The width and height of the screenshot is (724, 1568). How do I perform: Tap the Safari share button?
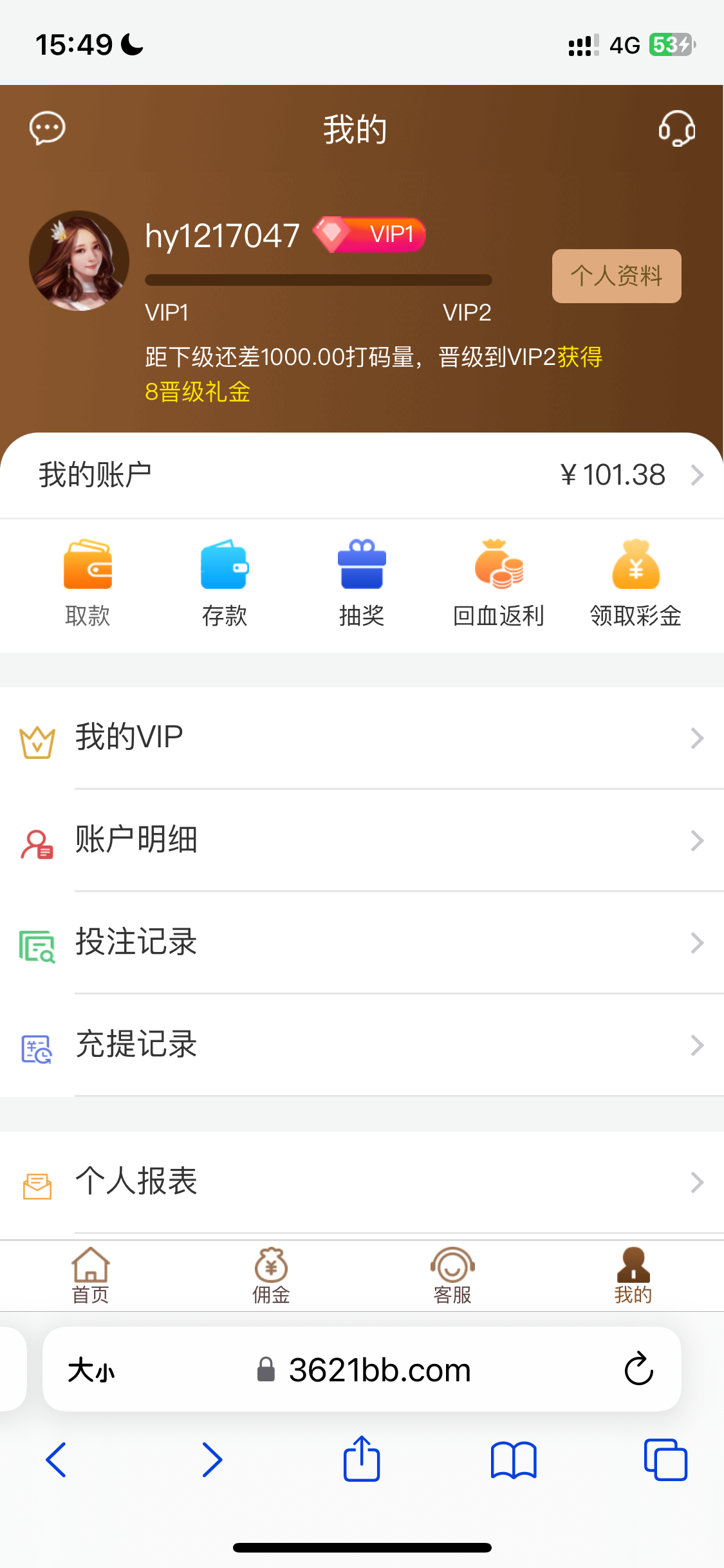362,1459
